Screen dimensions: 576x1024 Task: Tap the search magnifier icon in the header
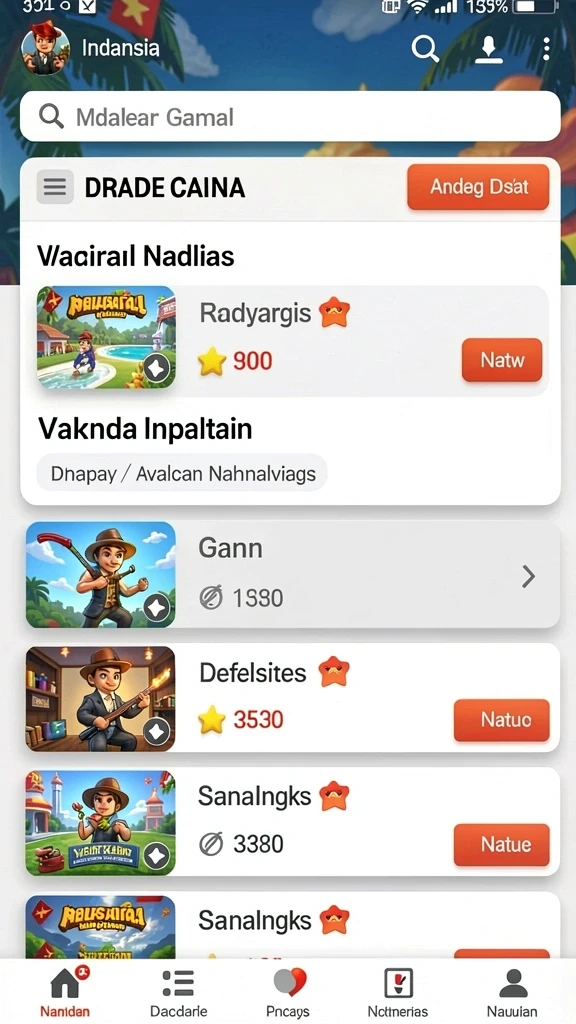pos(425,49)
